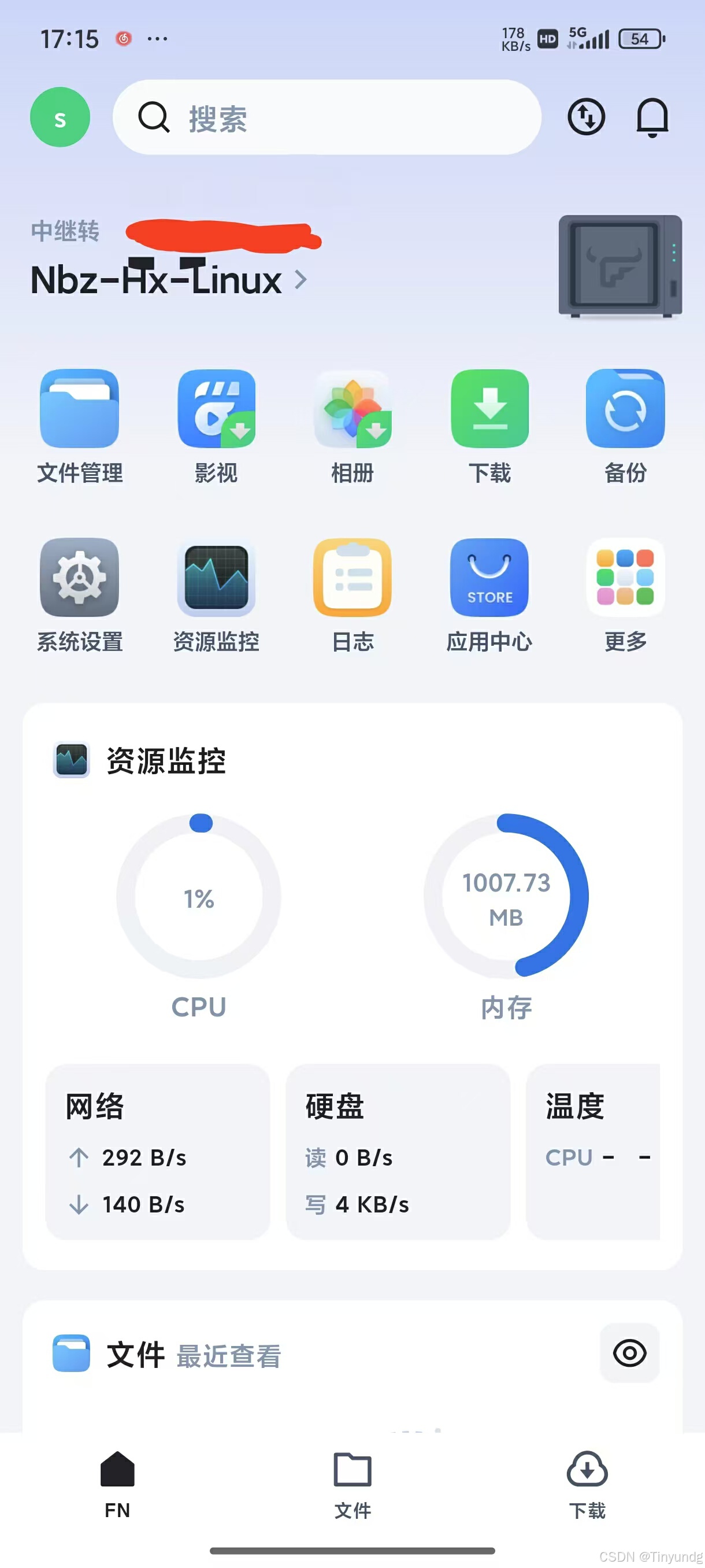This screenshot has width=705, height=1568.
Task: Open Nbz-Hx-Linux device details
Action: tap(169, 280)
